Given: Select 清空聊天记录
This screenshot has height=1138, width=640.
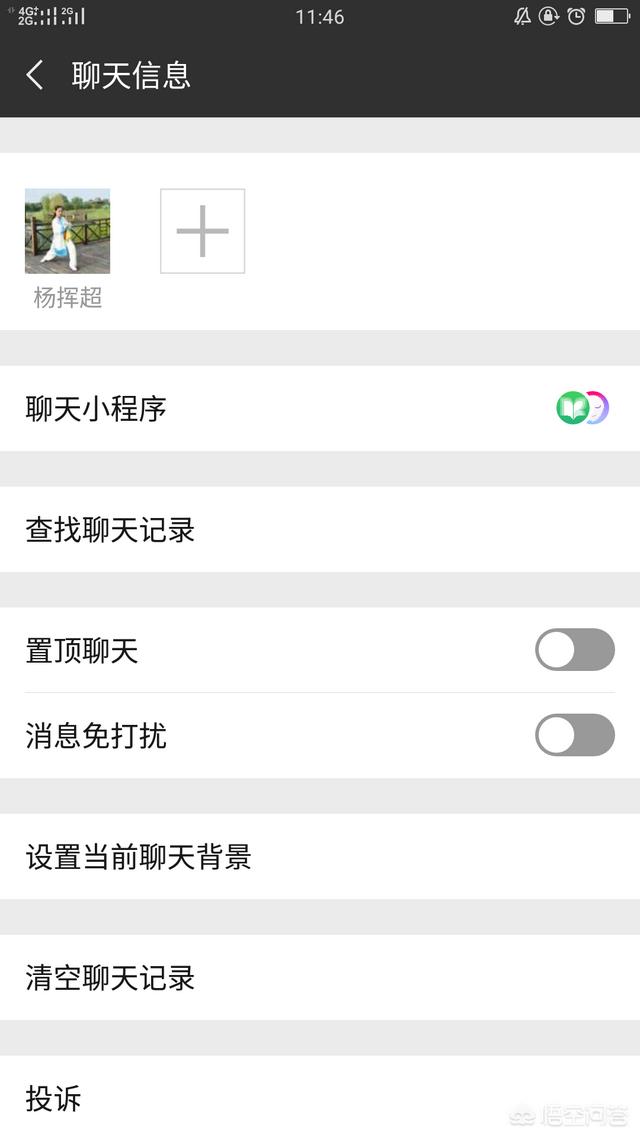Looking at the screenshot, I should point(320,978).
